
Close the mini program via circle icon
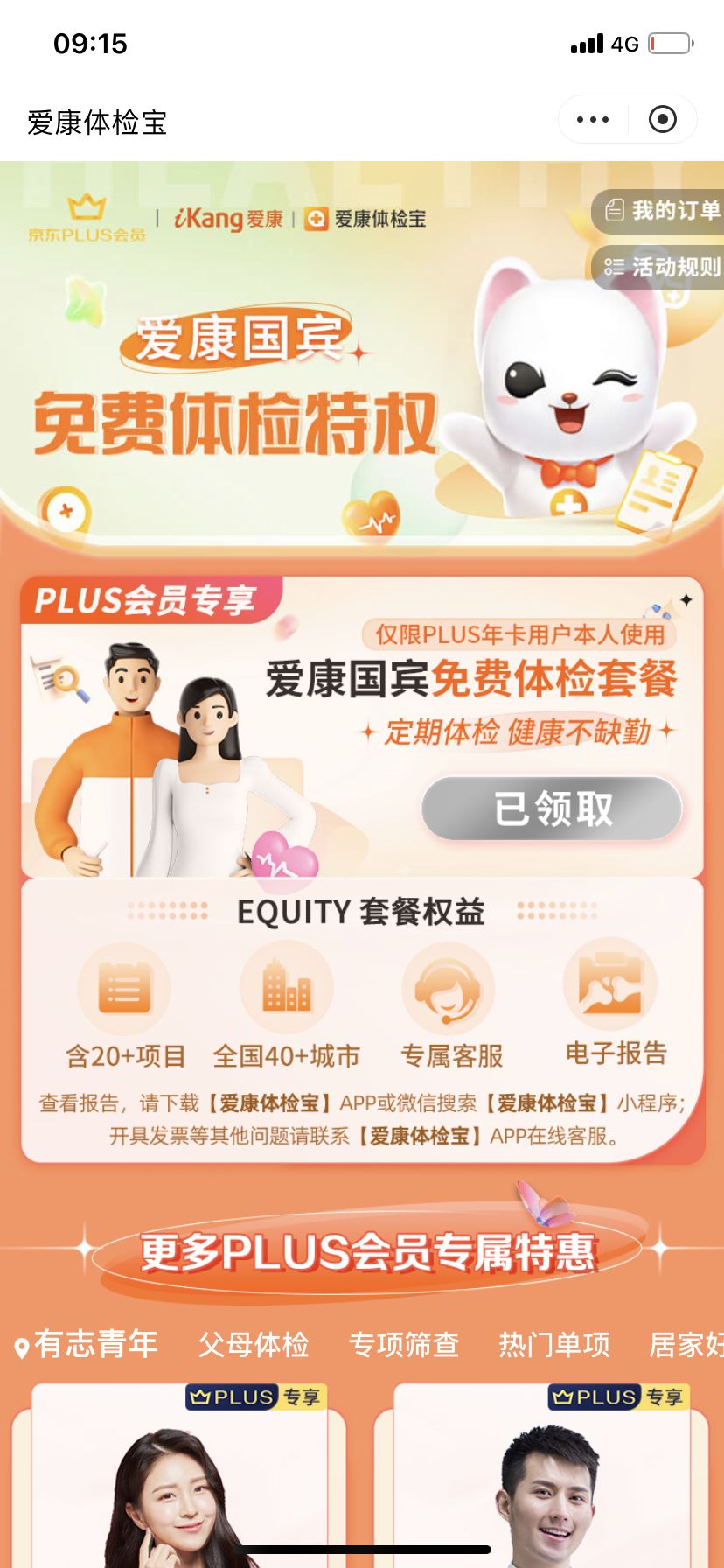pos(663,119)
